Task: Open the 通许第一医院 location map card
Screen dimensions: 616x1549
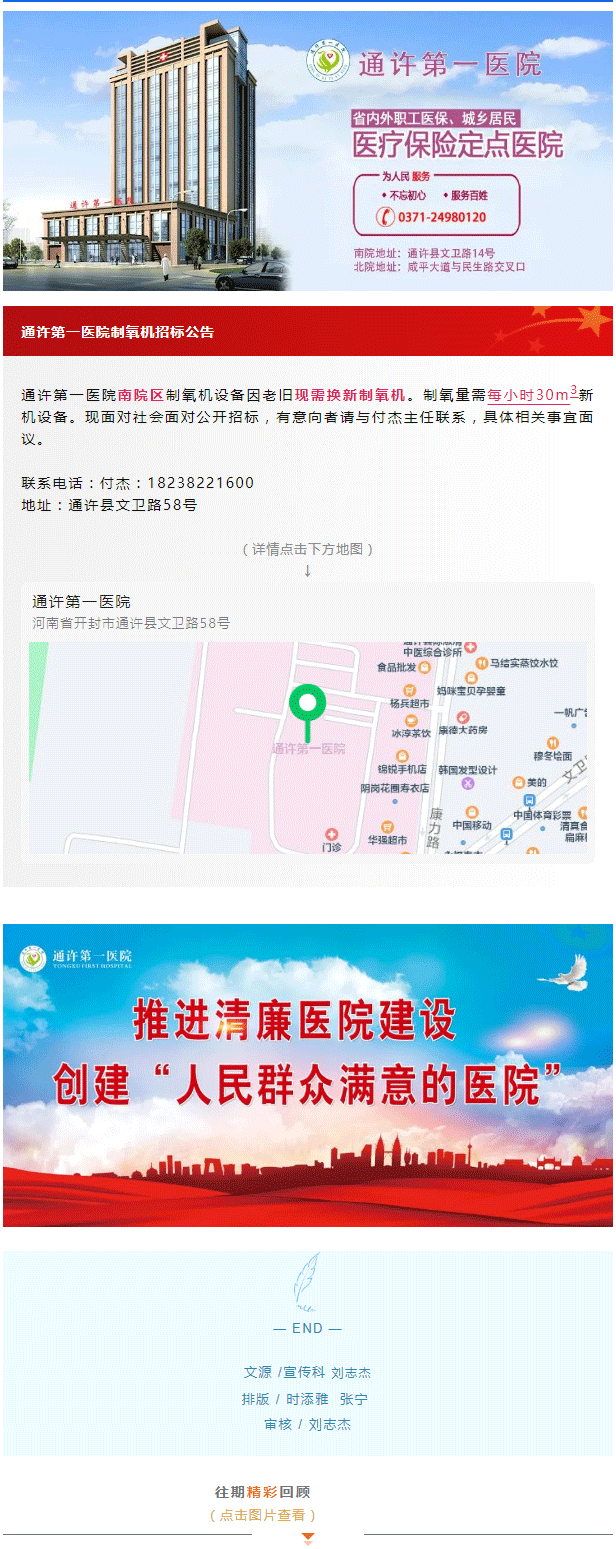Action: tap(308, 722)
